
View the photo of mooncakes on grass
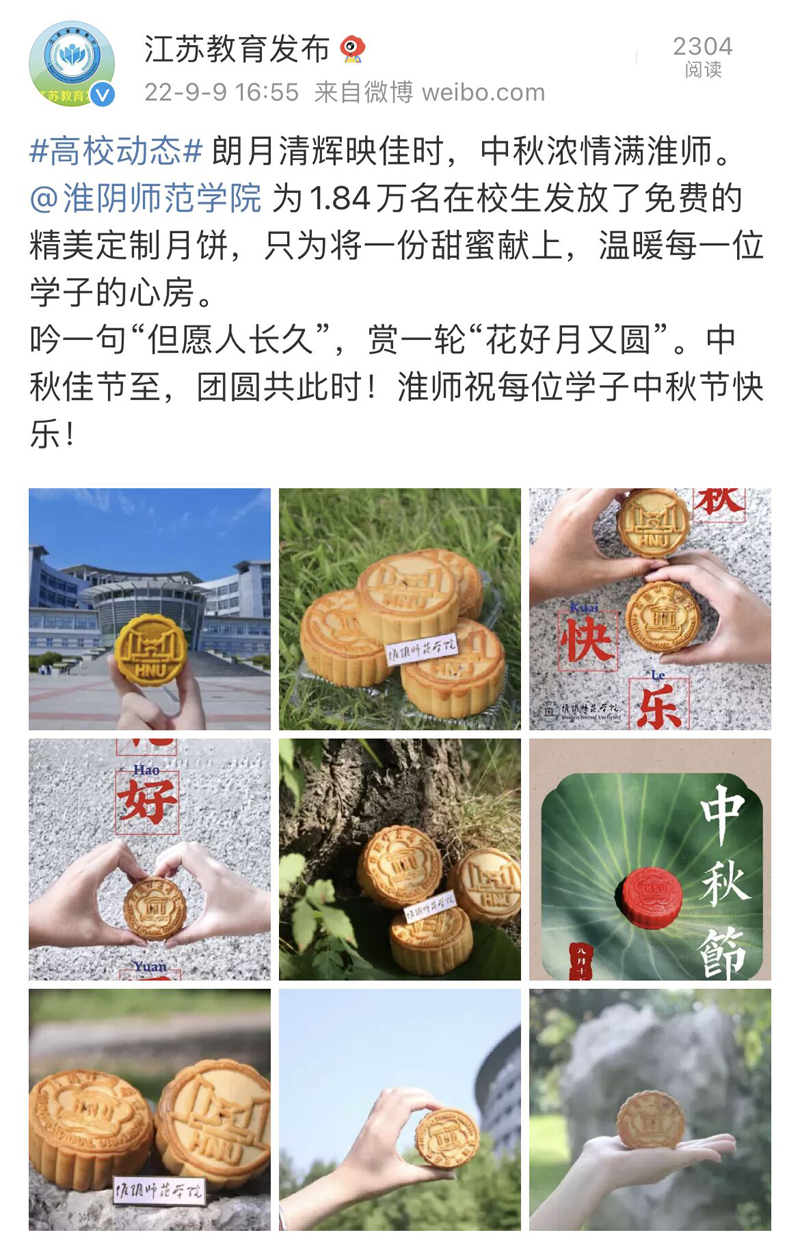click(400, 609)
